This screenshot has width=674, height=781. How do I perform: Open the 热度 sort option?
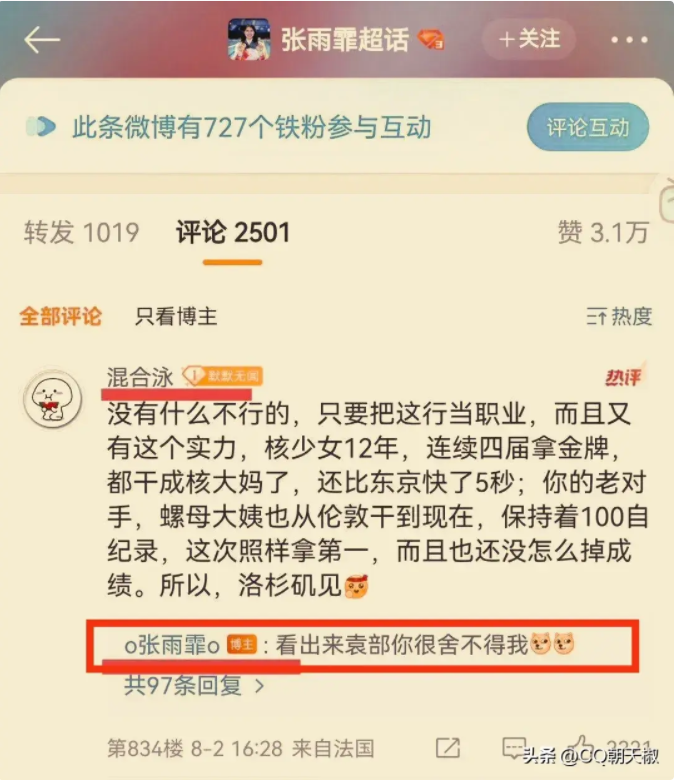coord(619,317)
